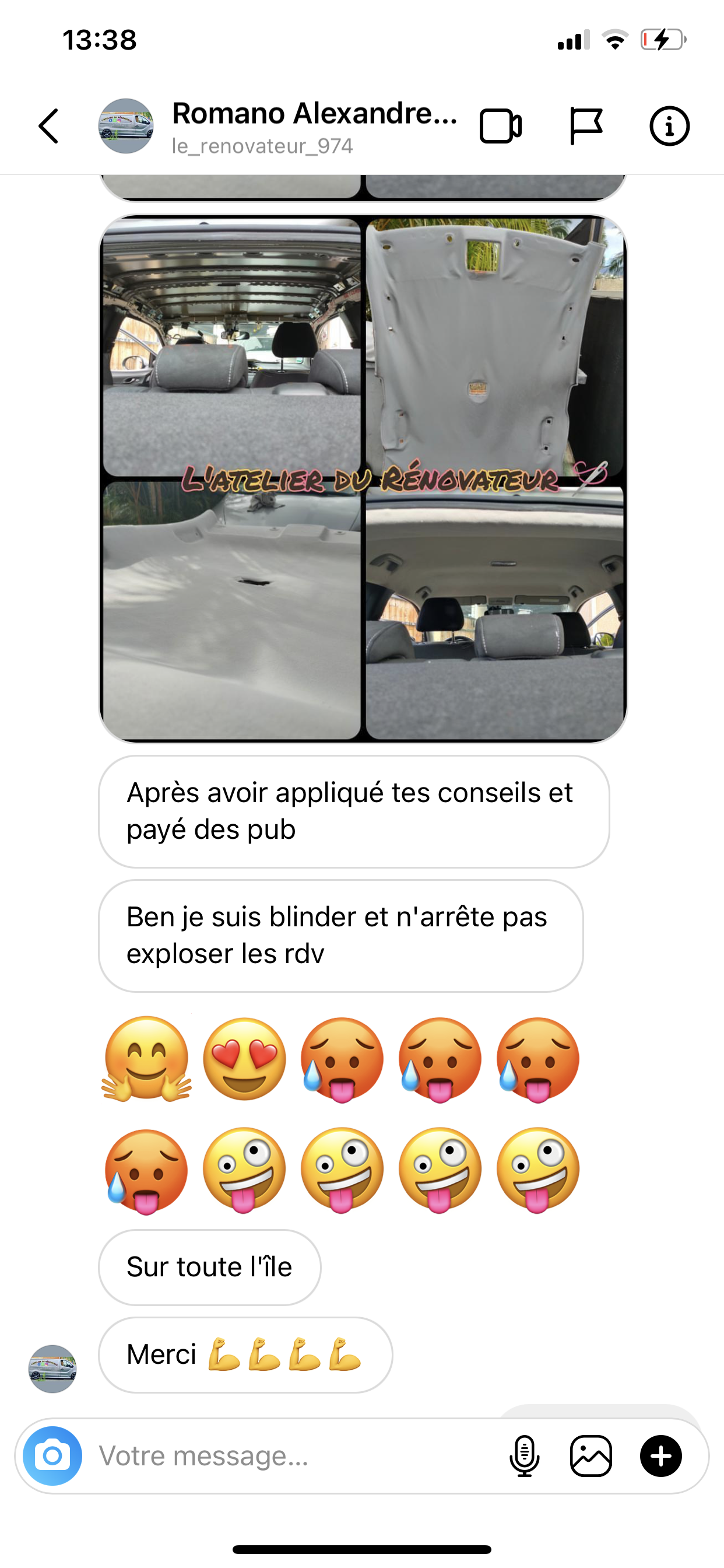Open the camera to send a photo
724x1568 pixels.
[x=52, y=1456]
